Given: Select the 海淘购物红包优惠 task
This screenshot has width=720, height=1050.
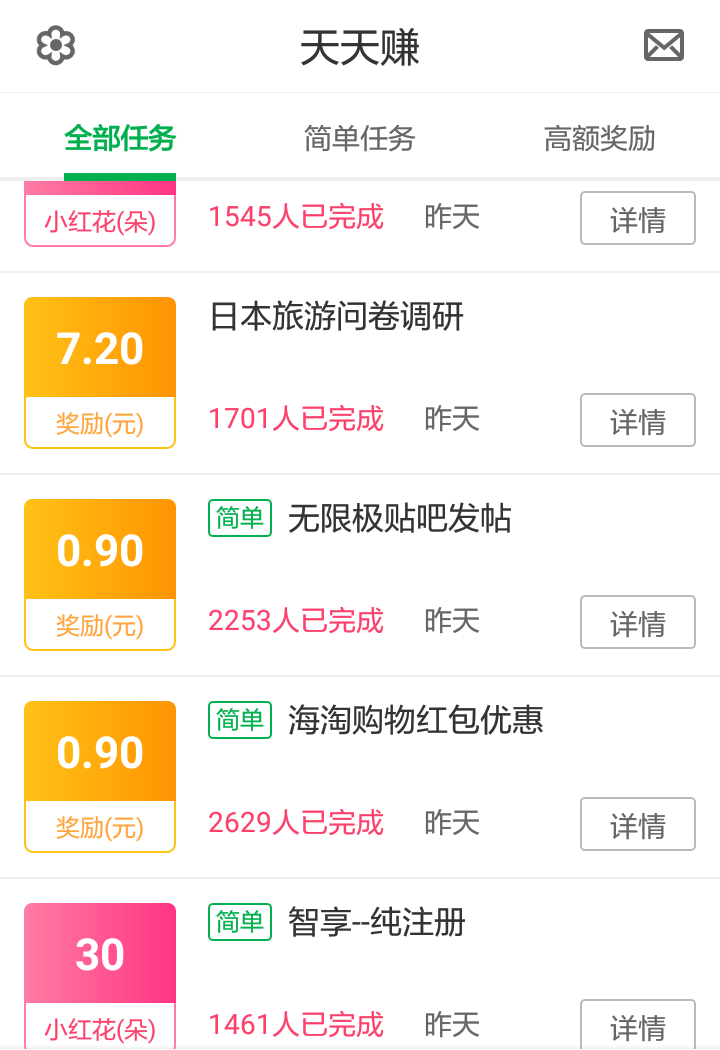Looking at the screenshot, I should tap(415, 721).
